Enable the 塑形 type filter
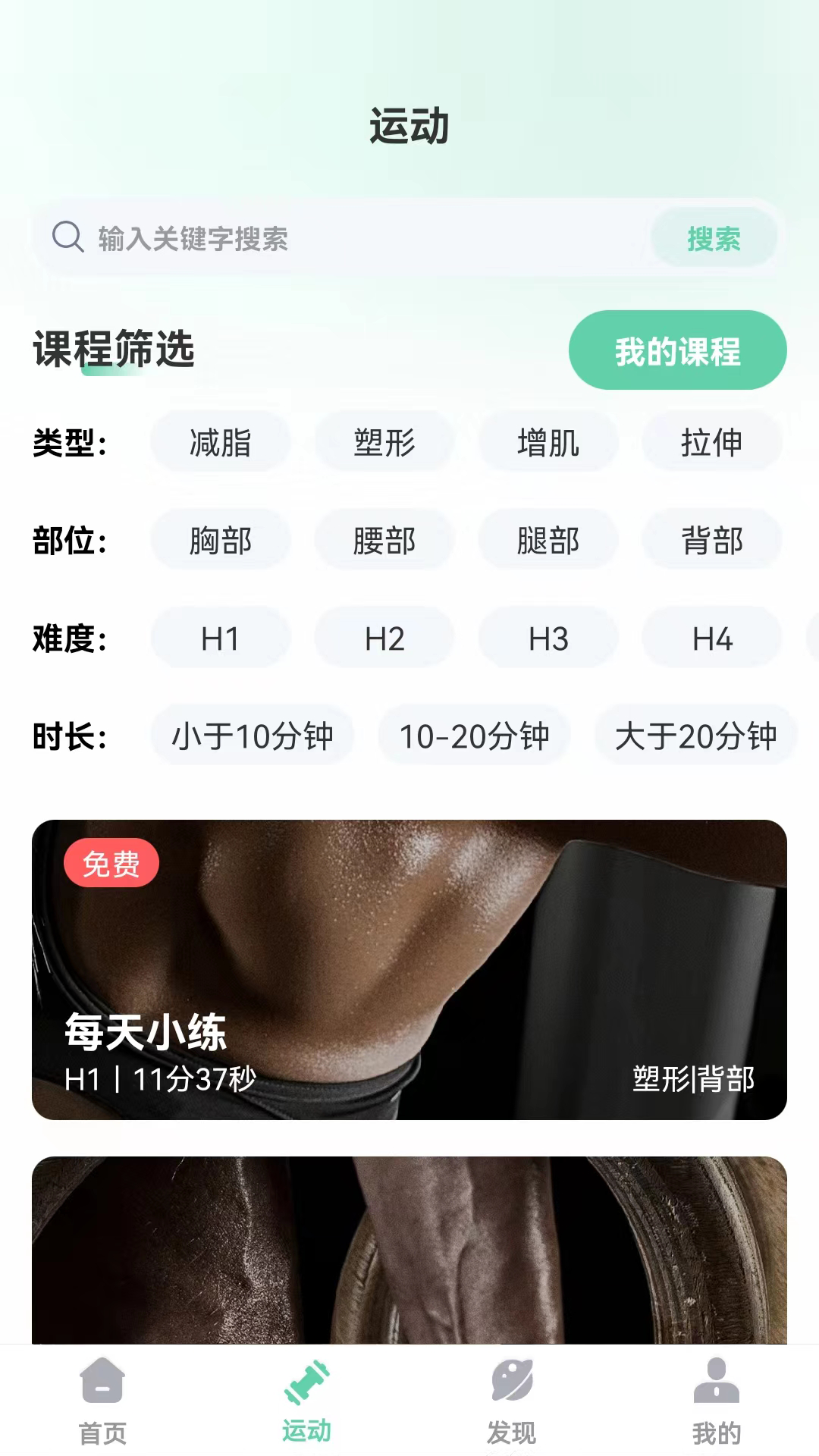The width and height of the screenshot is (819, 1456). tap(384, 442)
